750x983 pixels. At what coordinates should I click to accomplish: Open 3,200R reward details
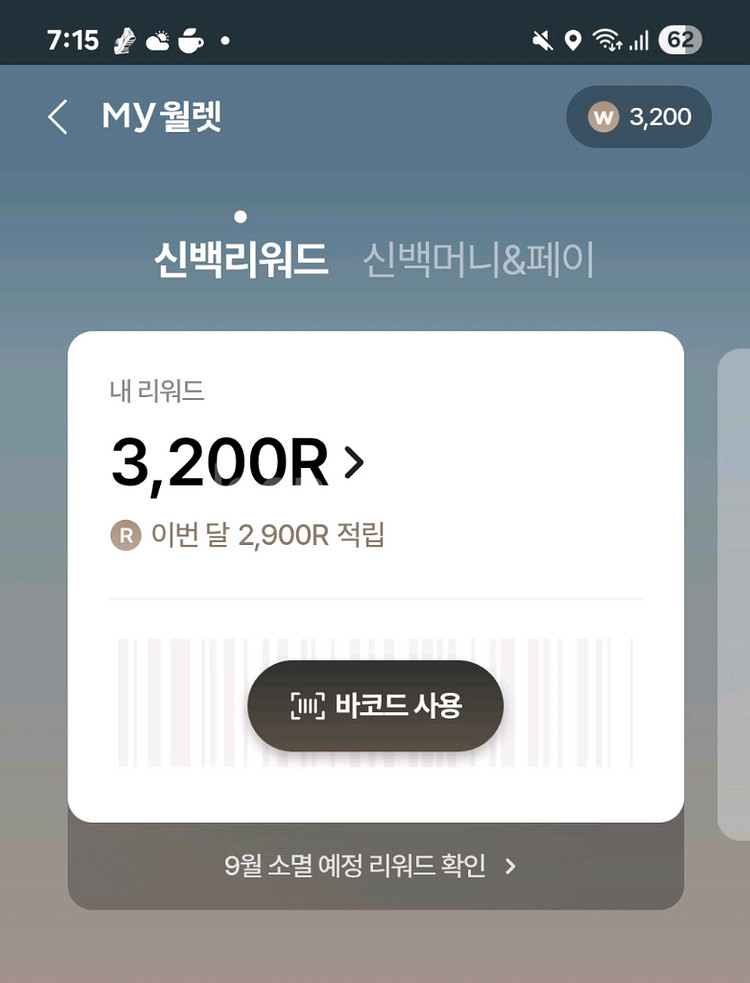pos(239,463)
